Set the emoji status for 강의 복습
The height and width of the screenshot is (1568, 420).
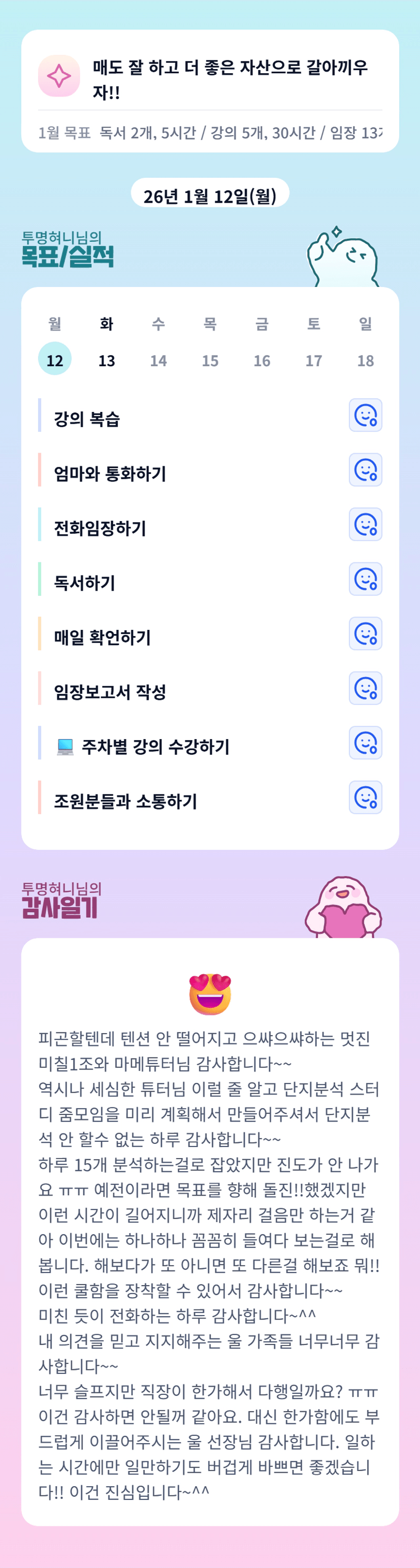[365, 415]
